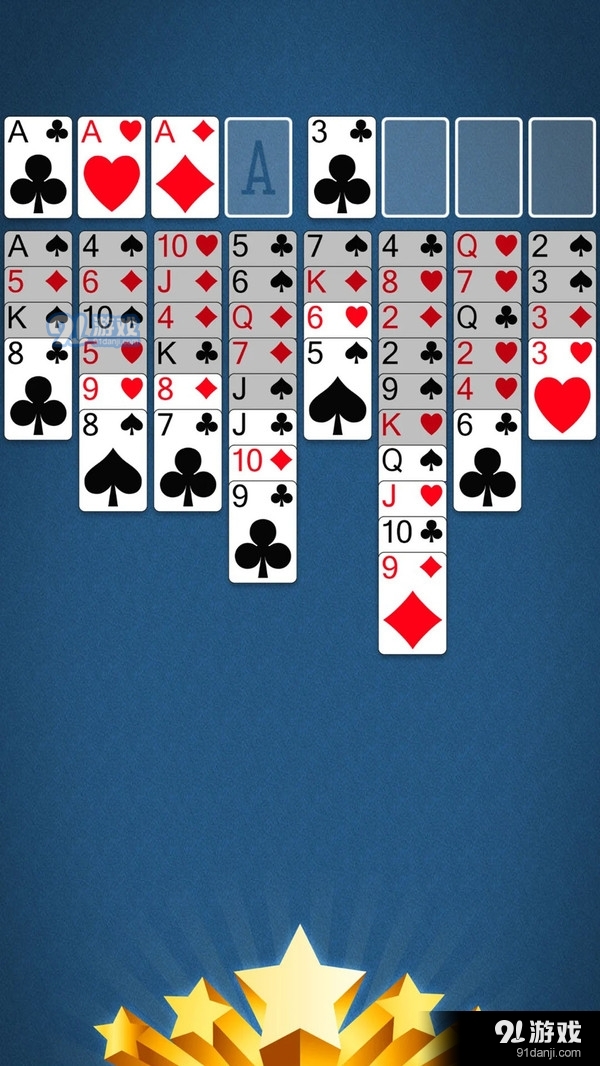This screenshot has width=600, height=1066.
Task: Select the 9 of clubs card
Action: coord(263,533)
